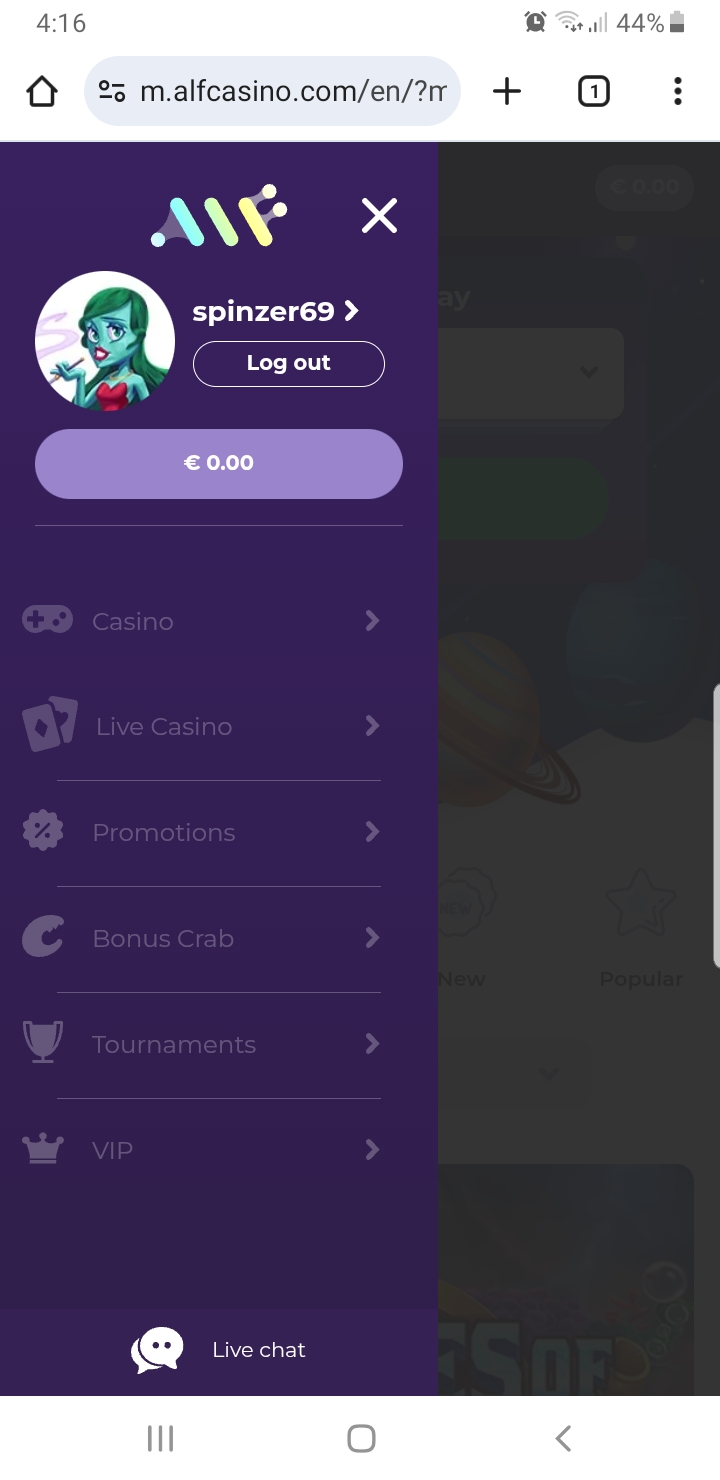This screenshot has width=720, height=1480.
Task: Close the side menu drawer
Action: 379,215
